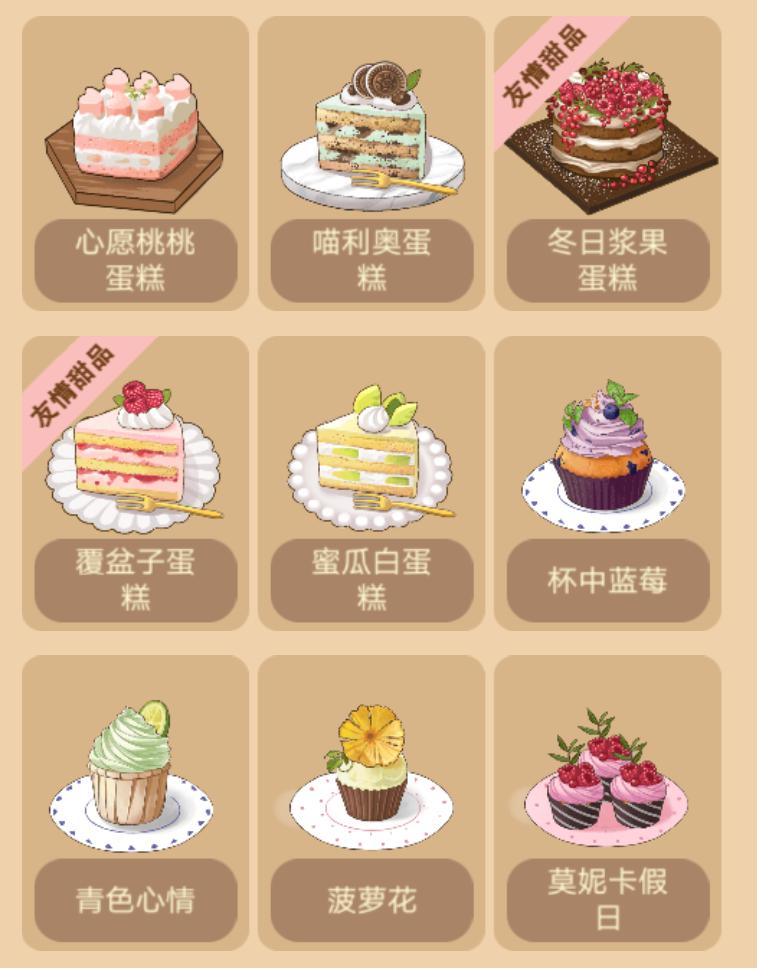Open the 青色心情 cupcake card
The height and width of the screenshot is (968, 757).
click(135, 802)
